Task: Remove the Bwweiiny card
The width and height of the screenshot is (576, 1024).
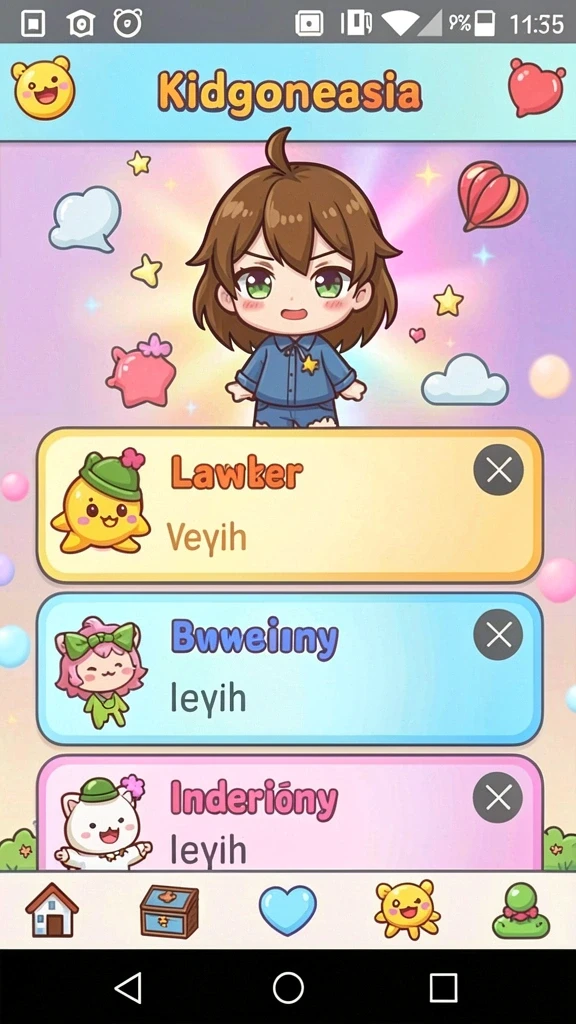Action: (x=498, y=634)
